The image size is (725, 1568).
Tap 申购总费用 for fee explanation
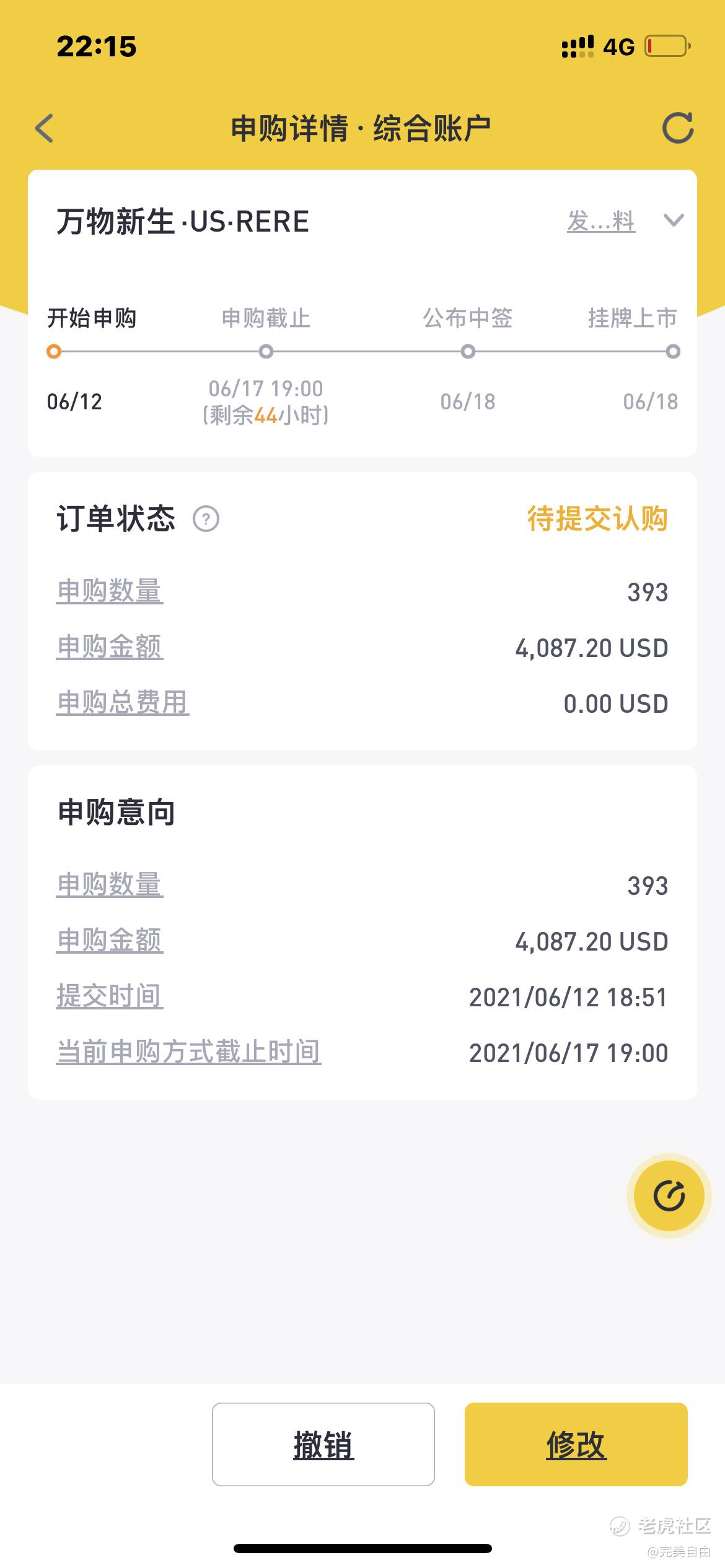[123, 703]
